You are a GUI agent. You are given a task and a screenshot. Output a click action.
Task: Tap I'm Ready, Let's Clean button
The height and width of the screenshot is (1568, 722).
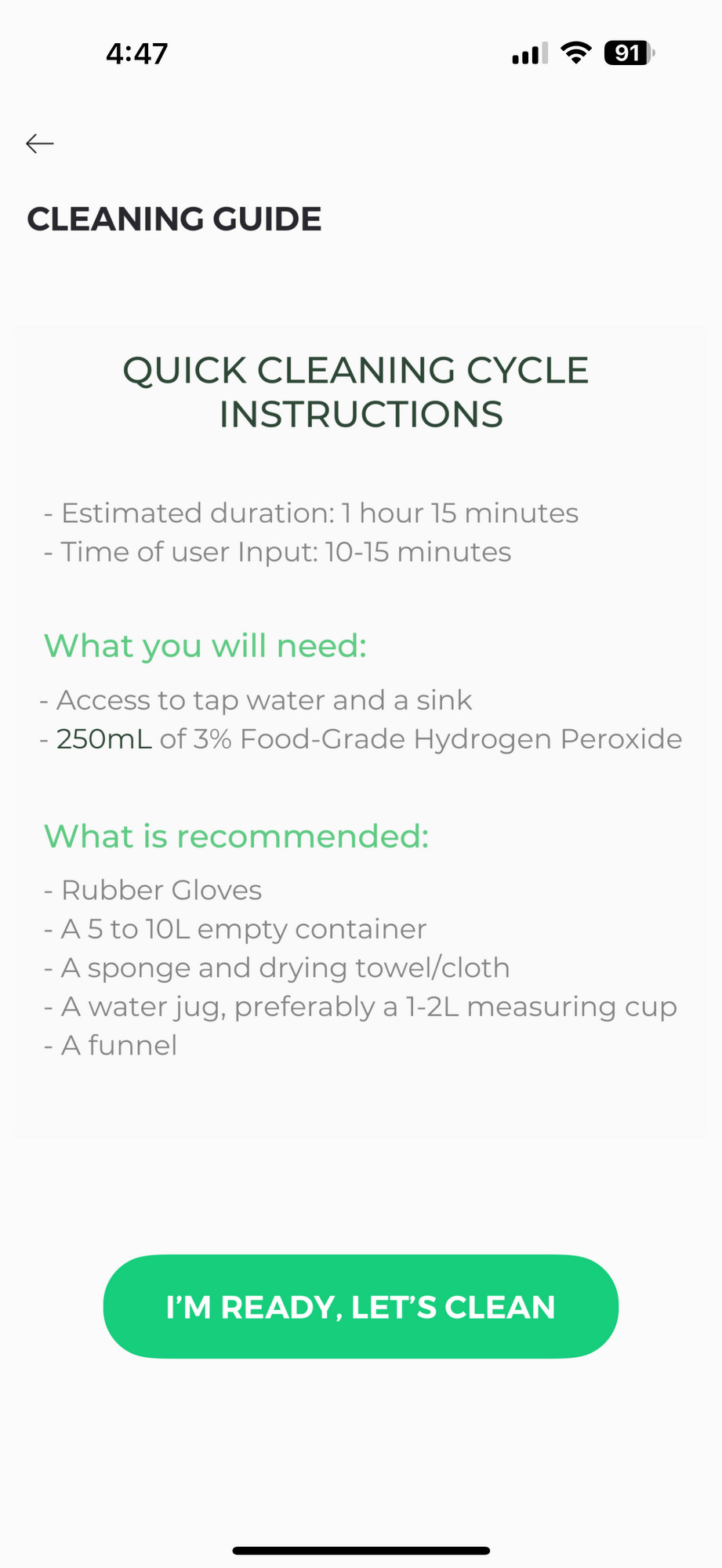tap(361, 1306)
